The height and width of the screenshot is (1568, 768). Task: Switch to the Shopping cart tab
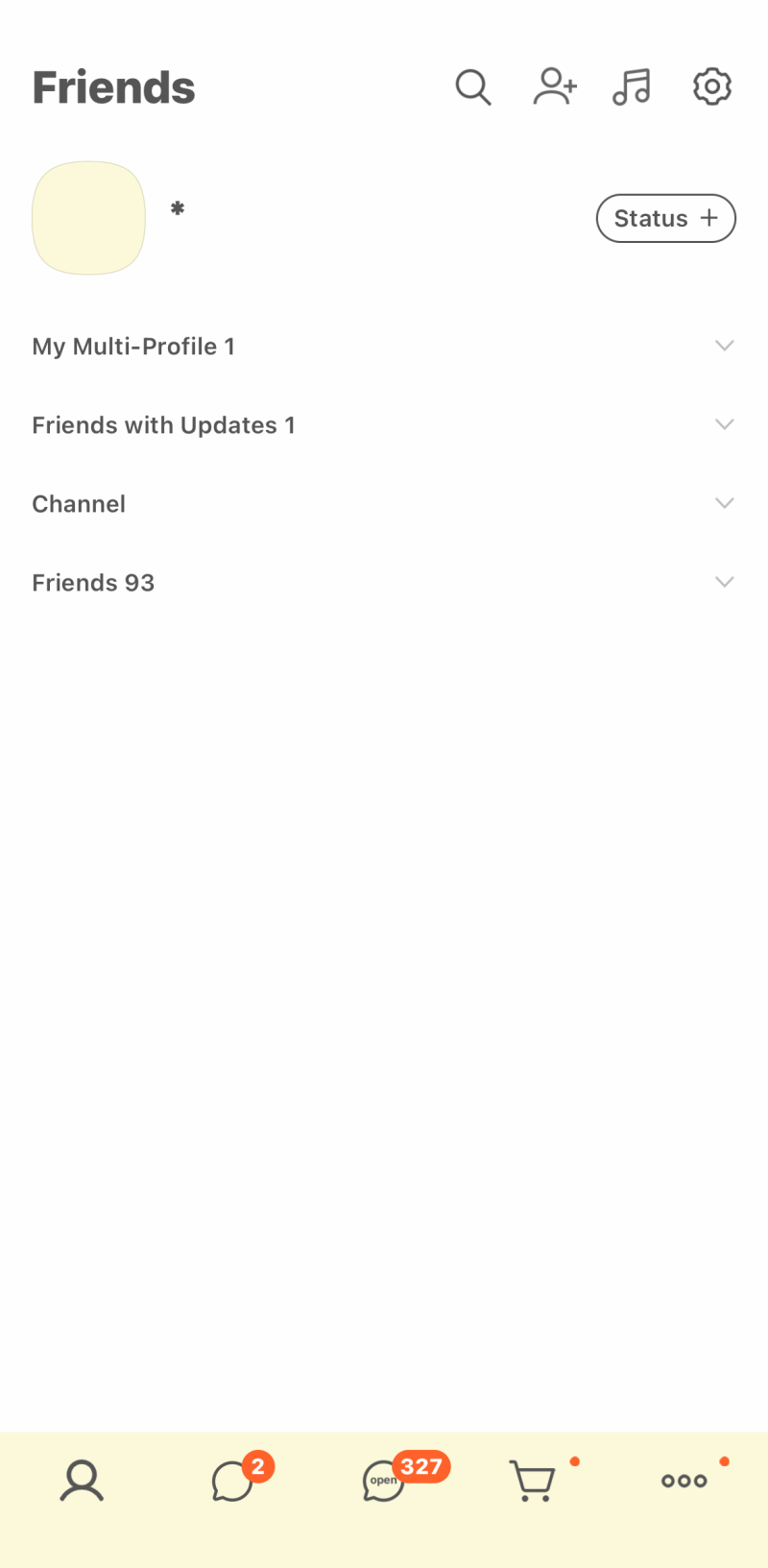(532, 1481)
